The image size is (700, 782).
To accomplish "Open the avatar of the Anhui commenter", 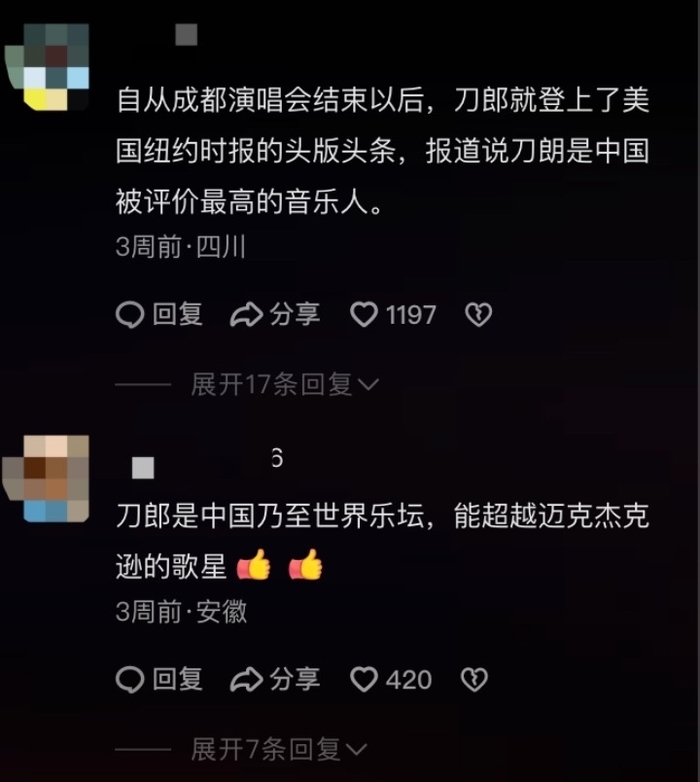I will tap(47, 478).
